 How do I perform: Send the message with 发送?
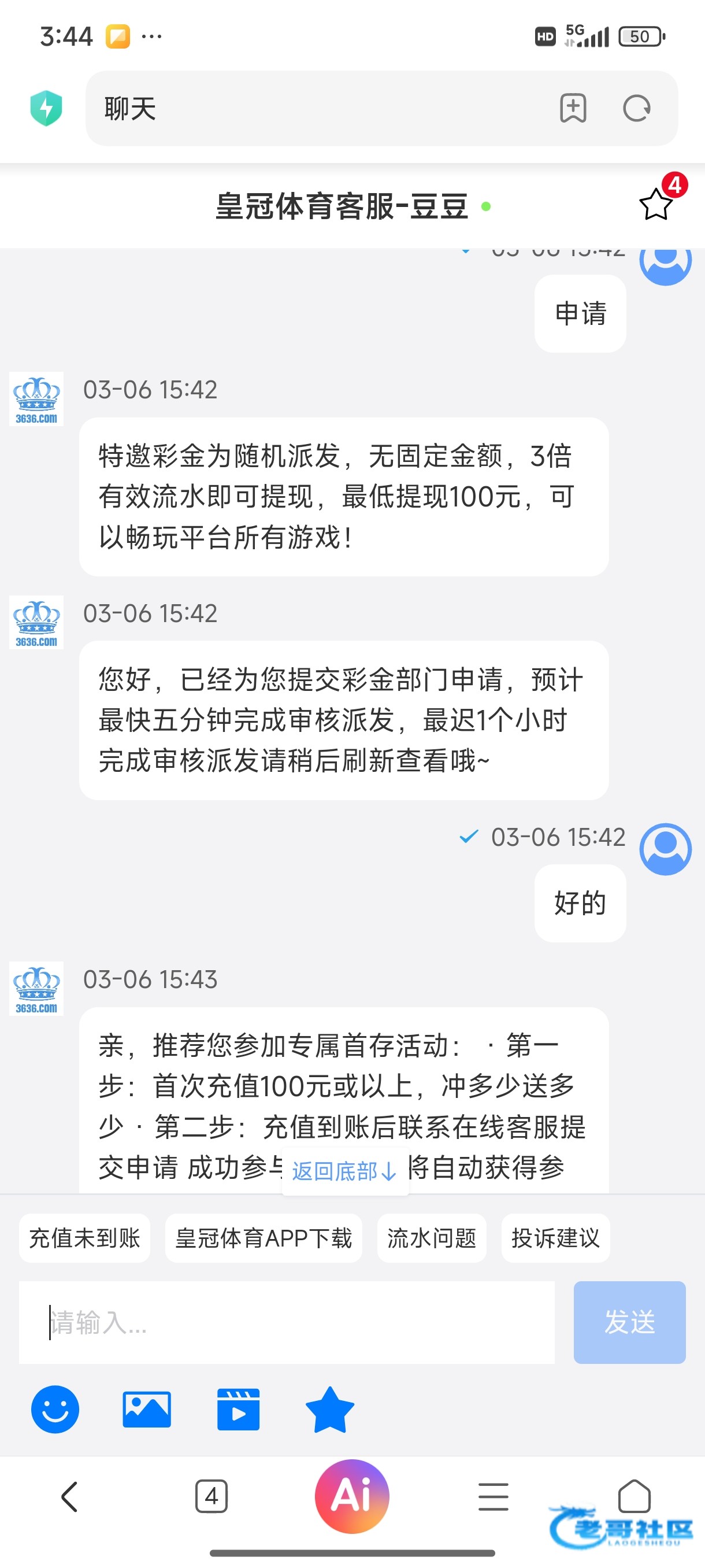[x=629, y=1322]
